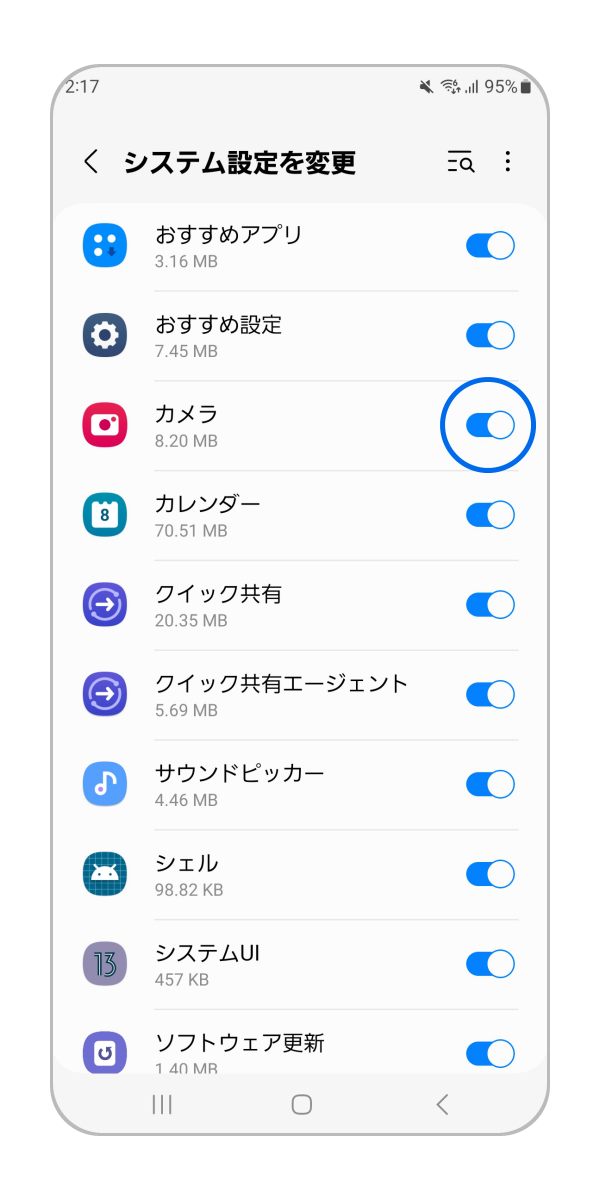This screenshot has width=600, height=1200.
Task: Tap the system home button
Action: click(x=301, y=1104)
